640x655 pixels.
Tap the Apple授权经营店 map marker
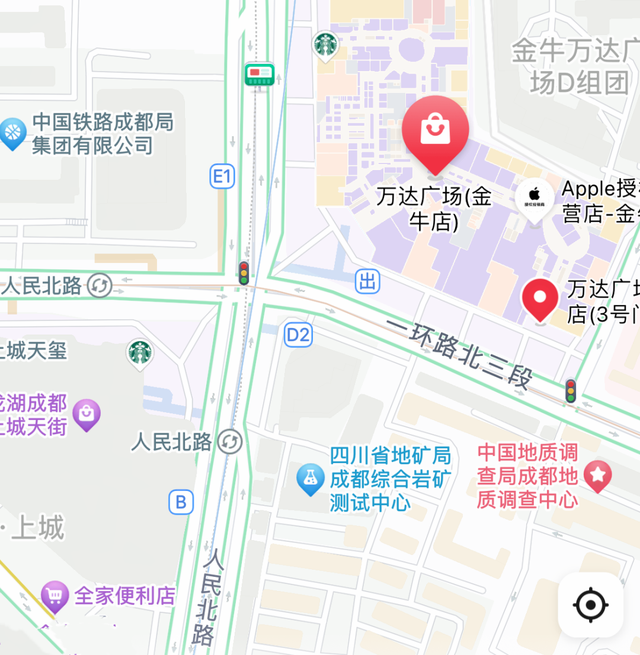pos(534,195)
